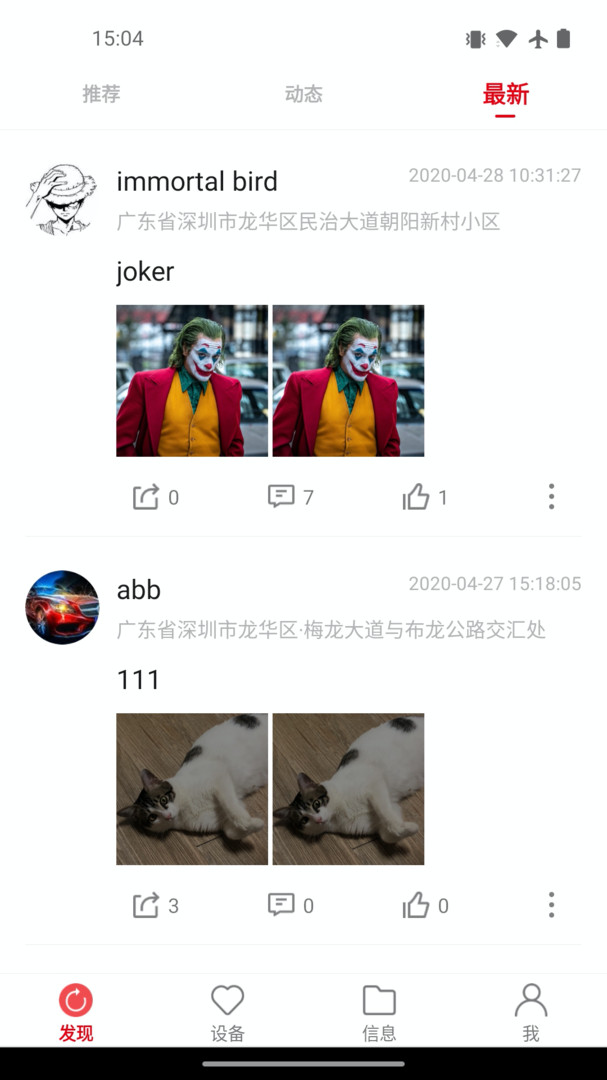This screenshot has width=607, height=1080.
Task: View the first cat photo in abb's post
Action: 192,789
